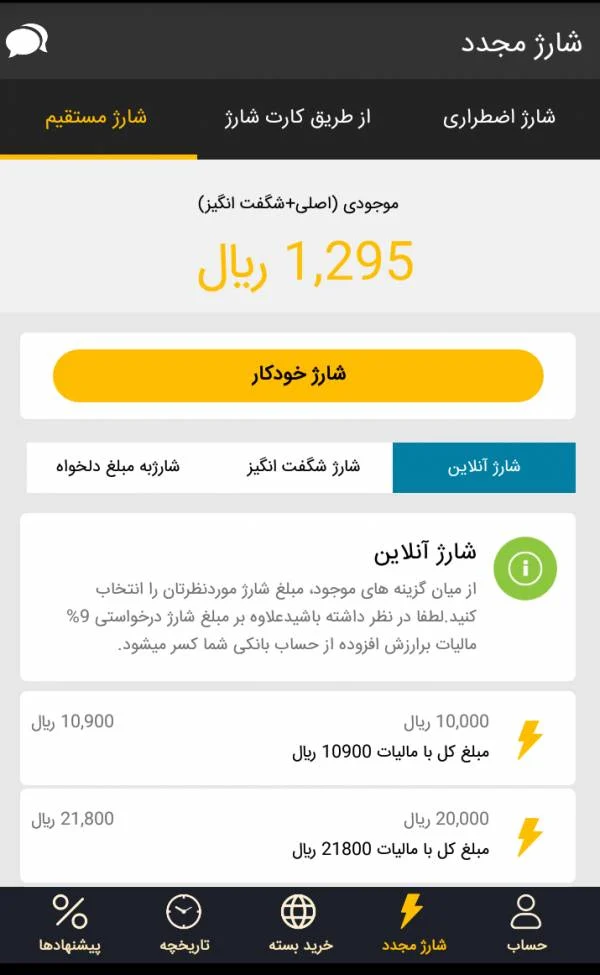The height and width of the screenshot is (975, 600).
Task: Select the 10,000 ریال charge option
Action: click(x=298, y=737)
